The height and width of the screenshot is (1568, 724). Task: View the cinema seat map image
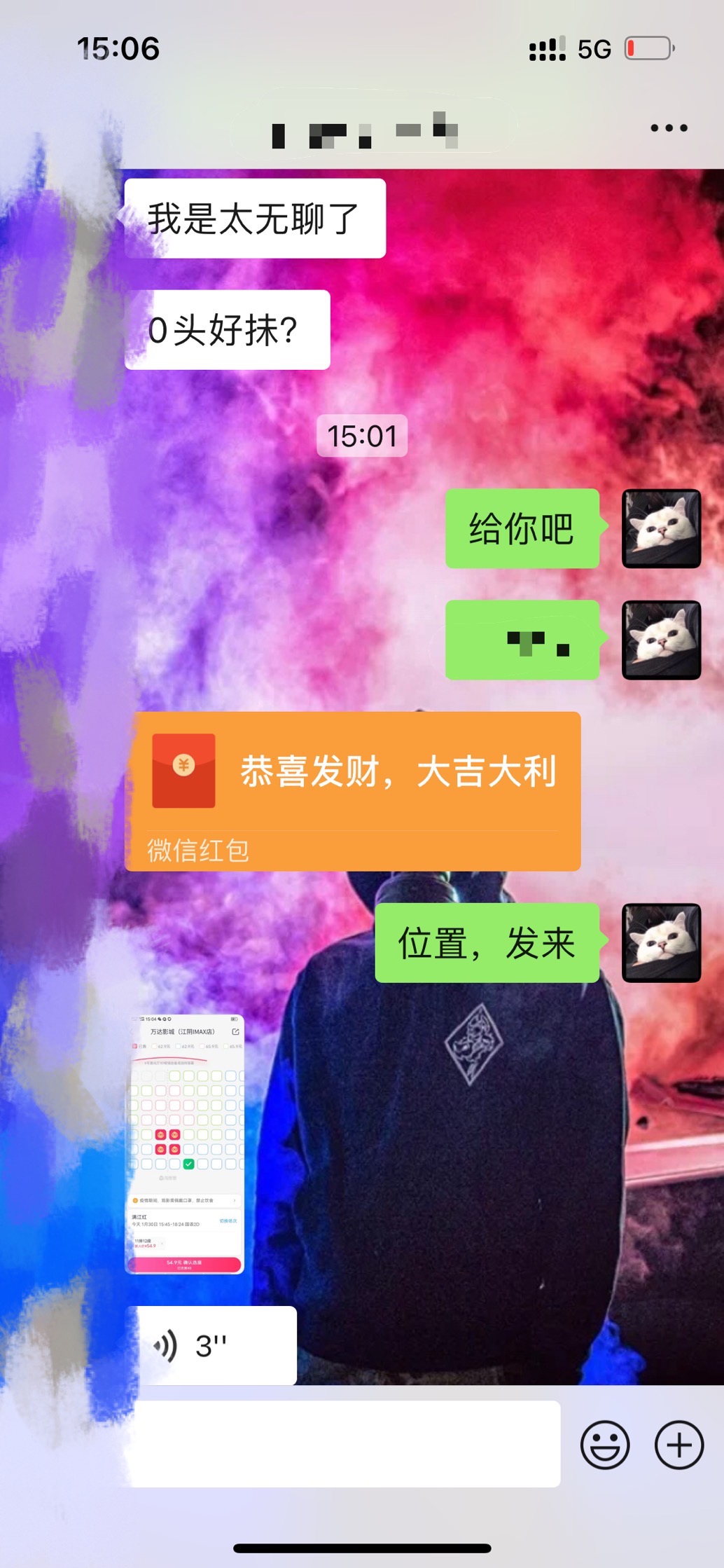pos(185,1143)
